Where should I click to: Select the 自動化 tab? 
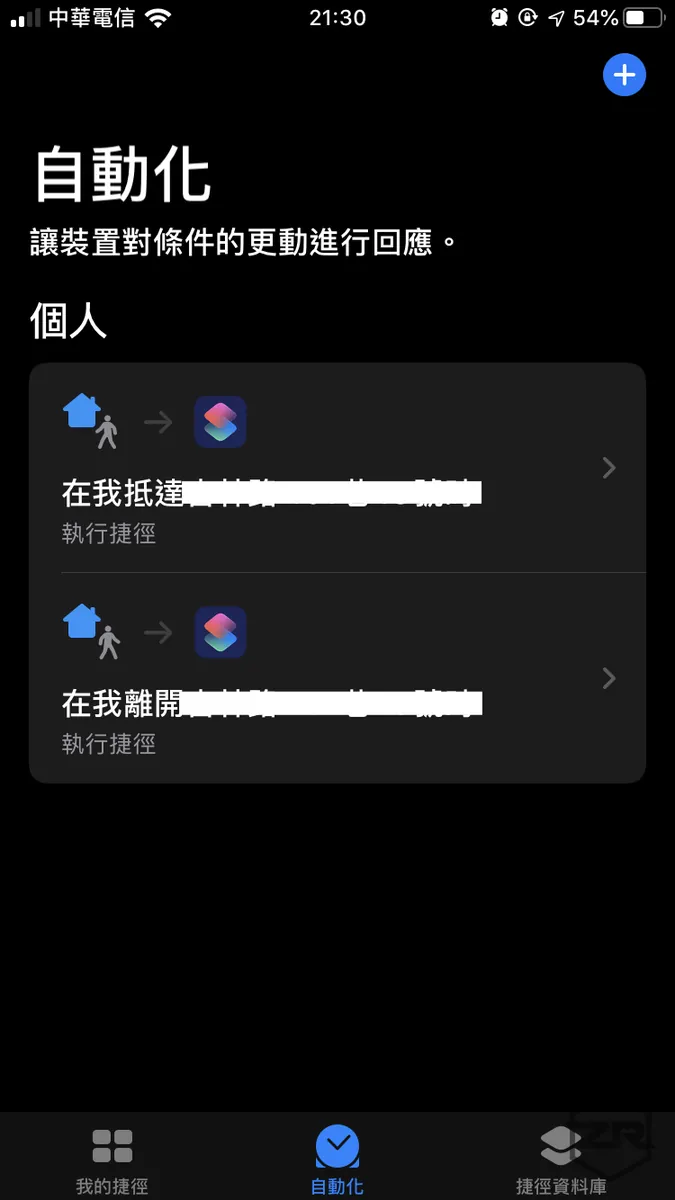[337, 1160]
